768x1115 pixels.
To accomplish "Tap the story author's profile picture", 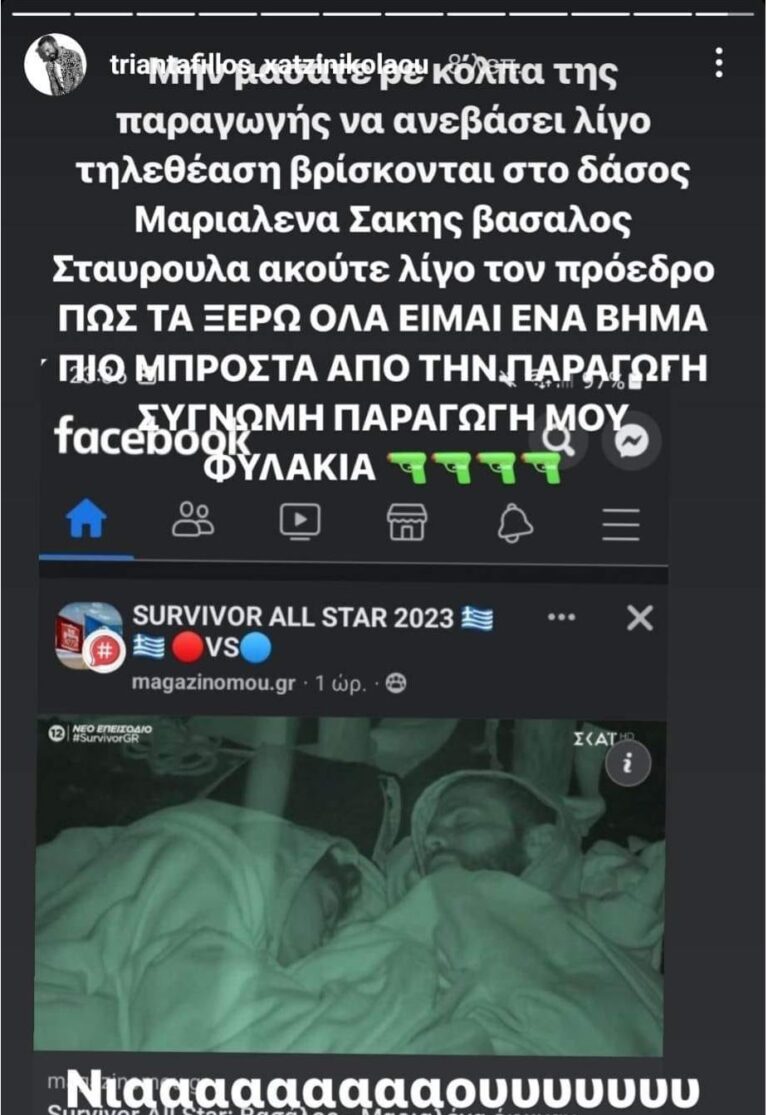I will click(x=55, y=65).
